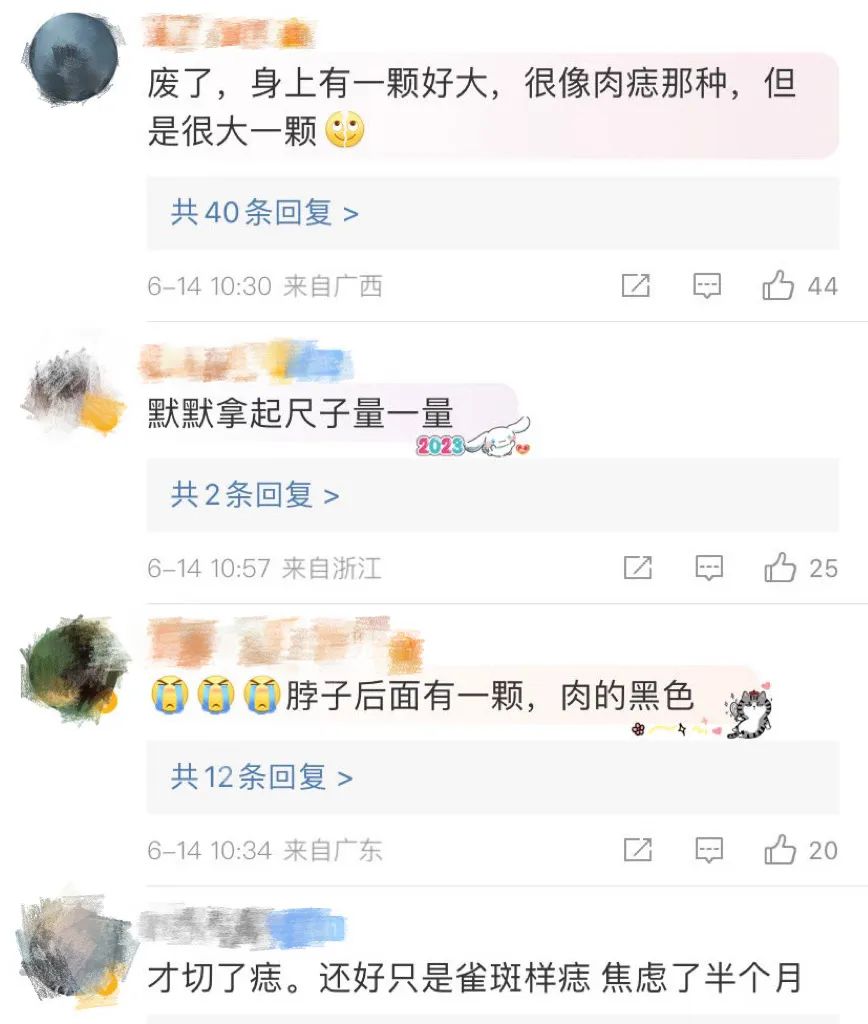
Task: Repost the comment from 浙江
Action: (637, 568)
